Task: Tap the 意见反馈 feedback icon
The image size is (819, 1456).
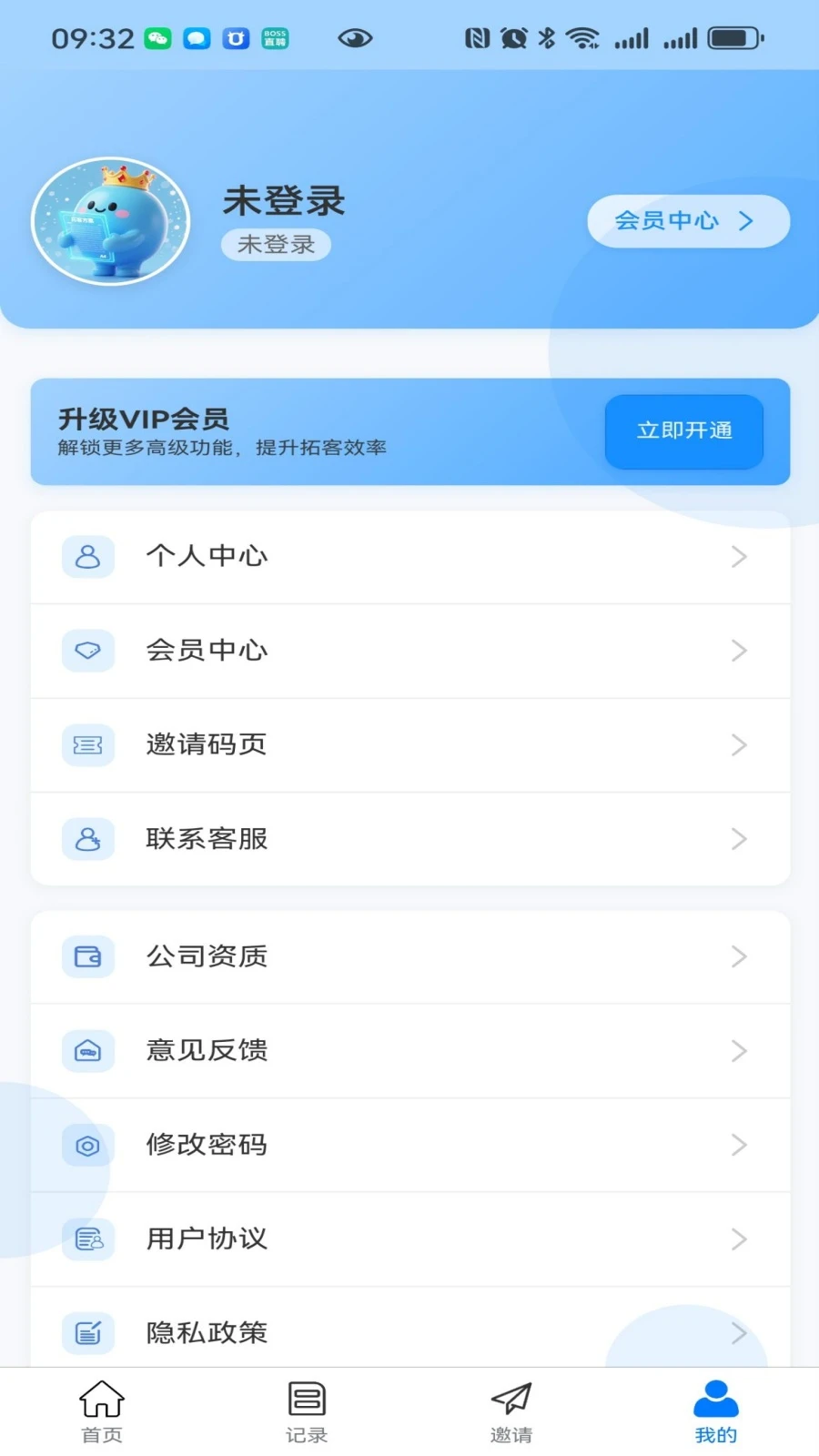Action: tap(87, 1050)
